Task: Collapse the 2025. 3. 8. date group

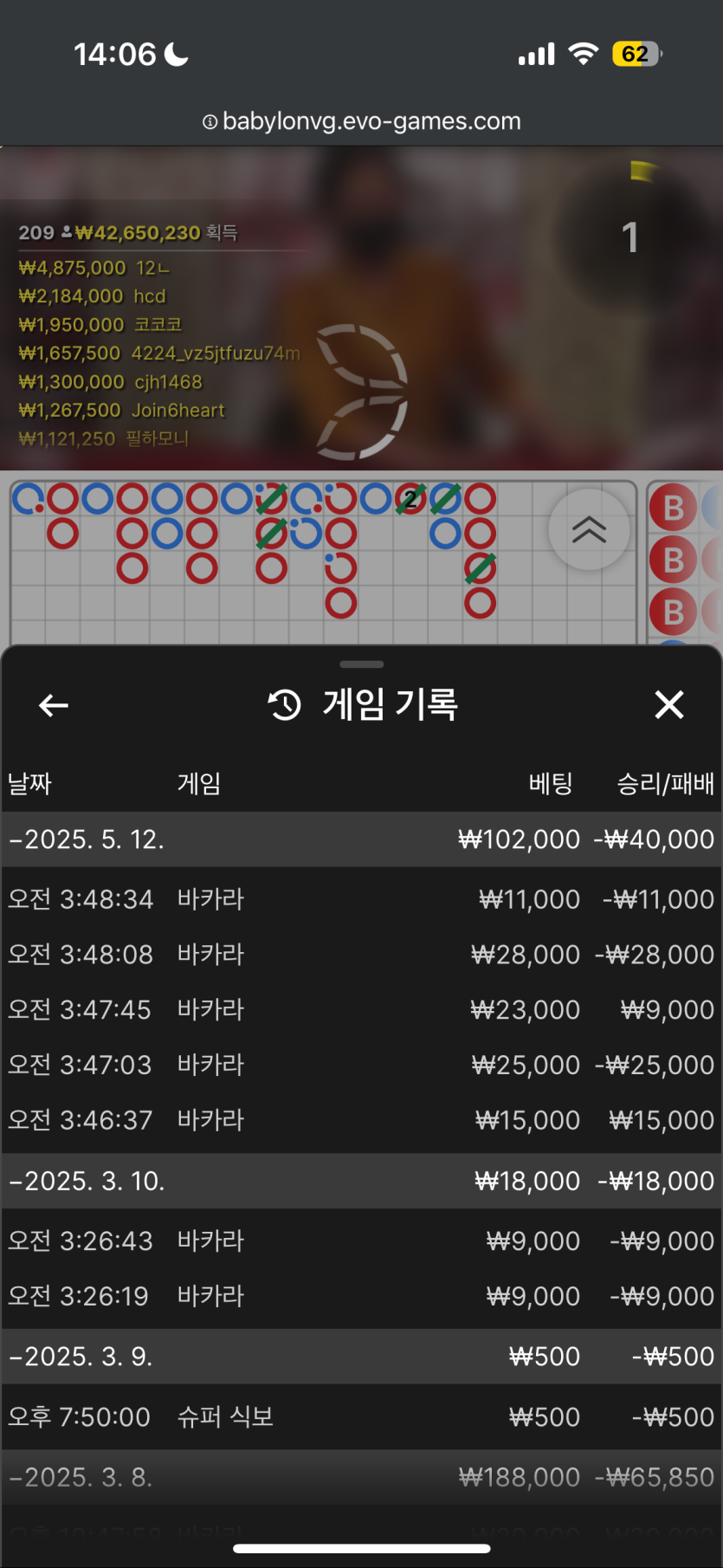Action: pos(82,1477)
